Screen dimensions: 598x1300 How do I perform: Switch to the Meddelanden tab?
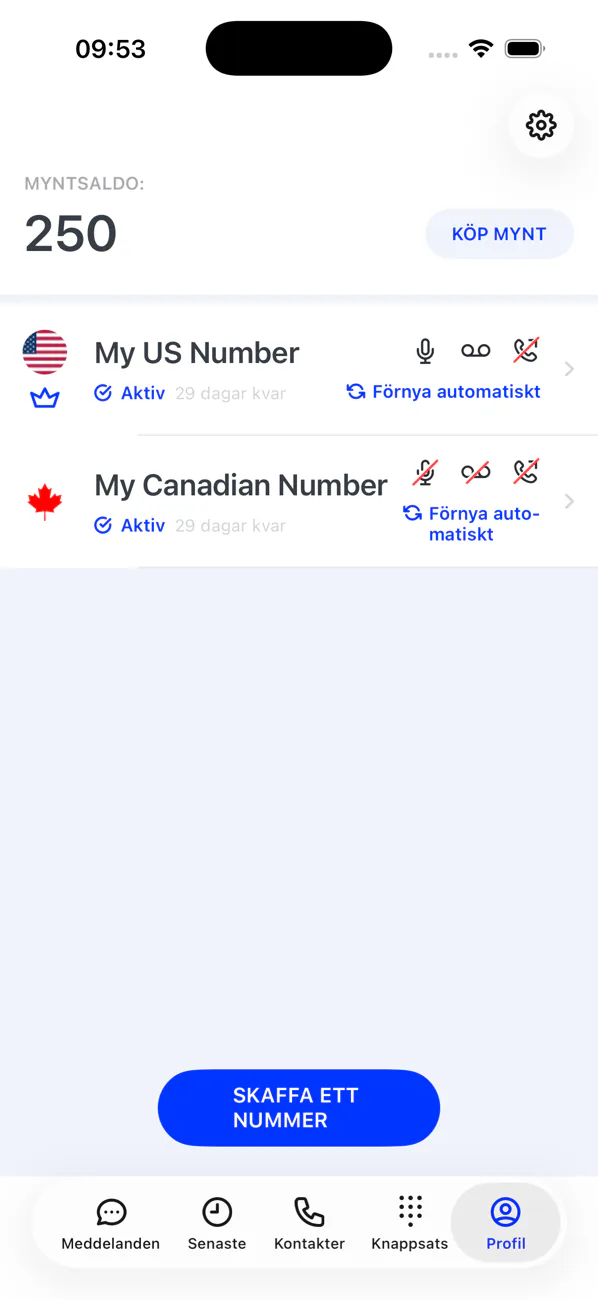click(x=111, y=1225)
